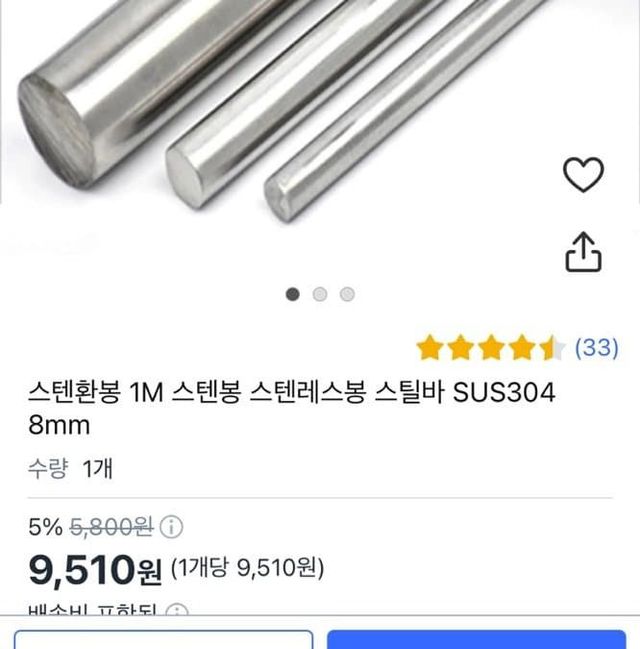Tap the white outlined button at the bottom

(163, 640)
